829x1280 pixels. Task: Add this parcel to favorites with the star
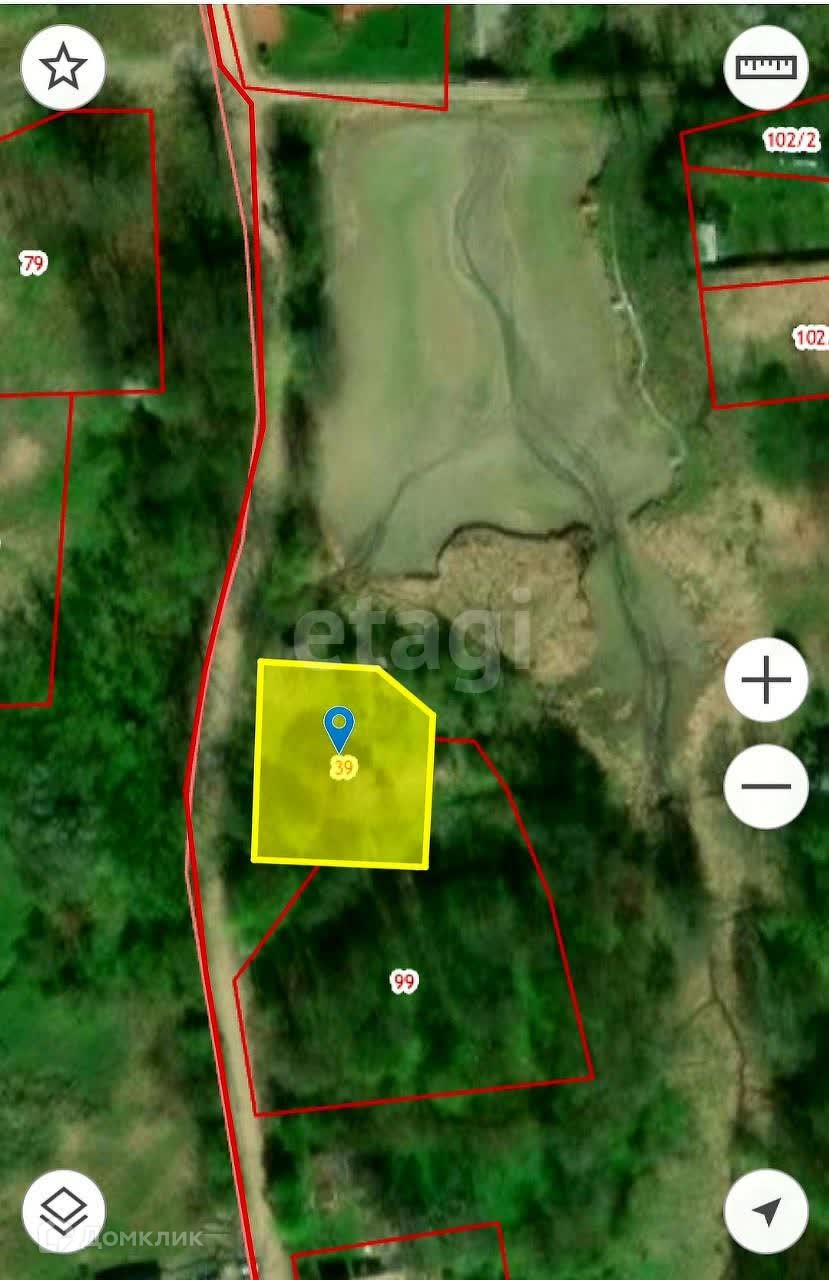(x=63, y=67)
